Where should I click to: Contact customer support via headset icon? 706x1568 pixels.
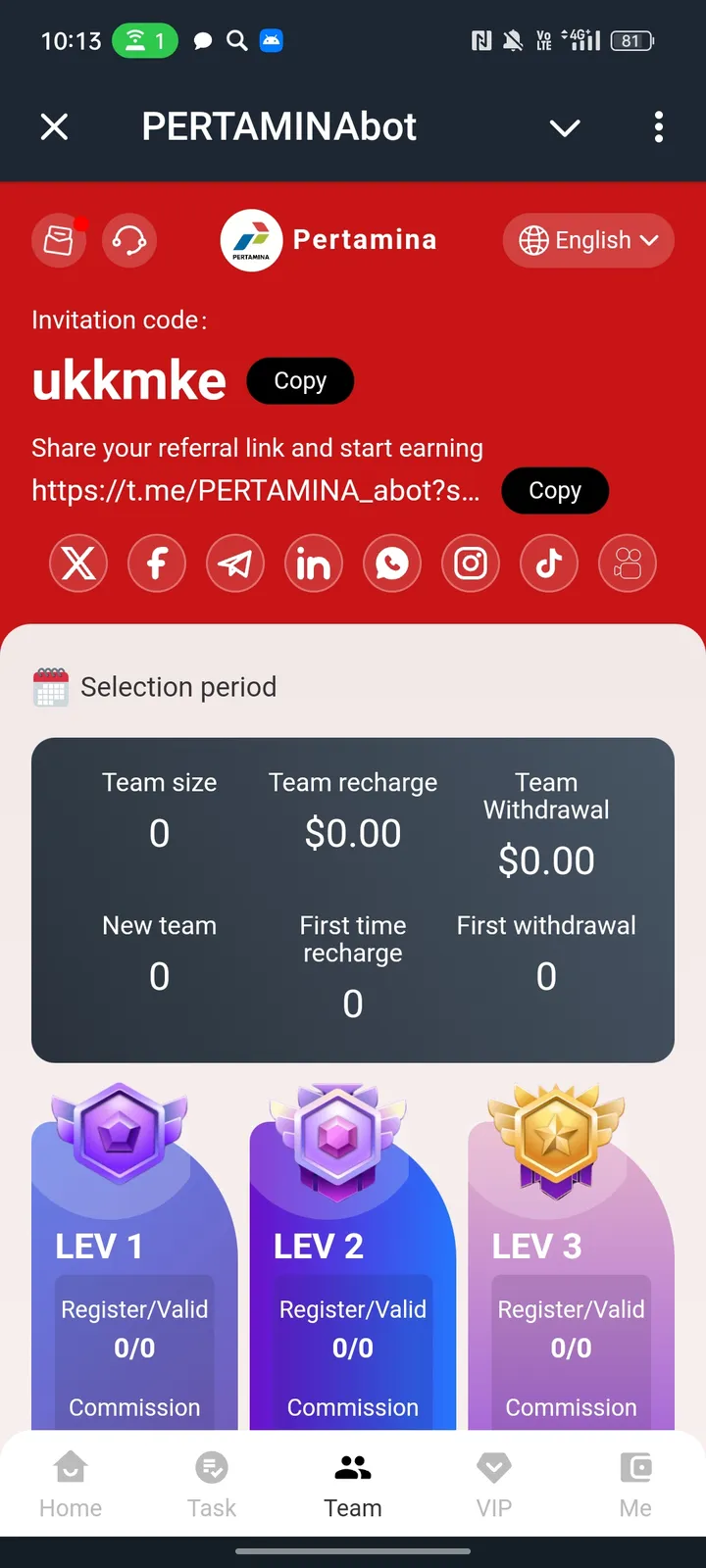129,240
